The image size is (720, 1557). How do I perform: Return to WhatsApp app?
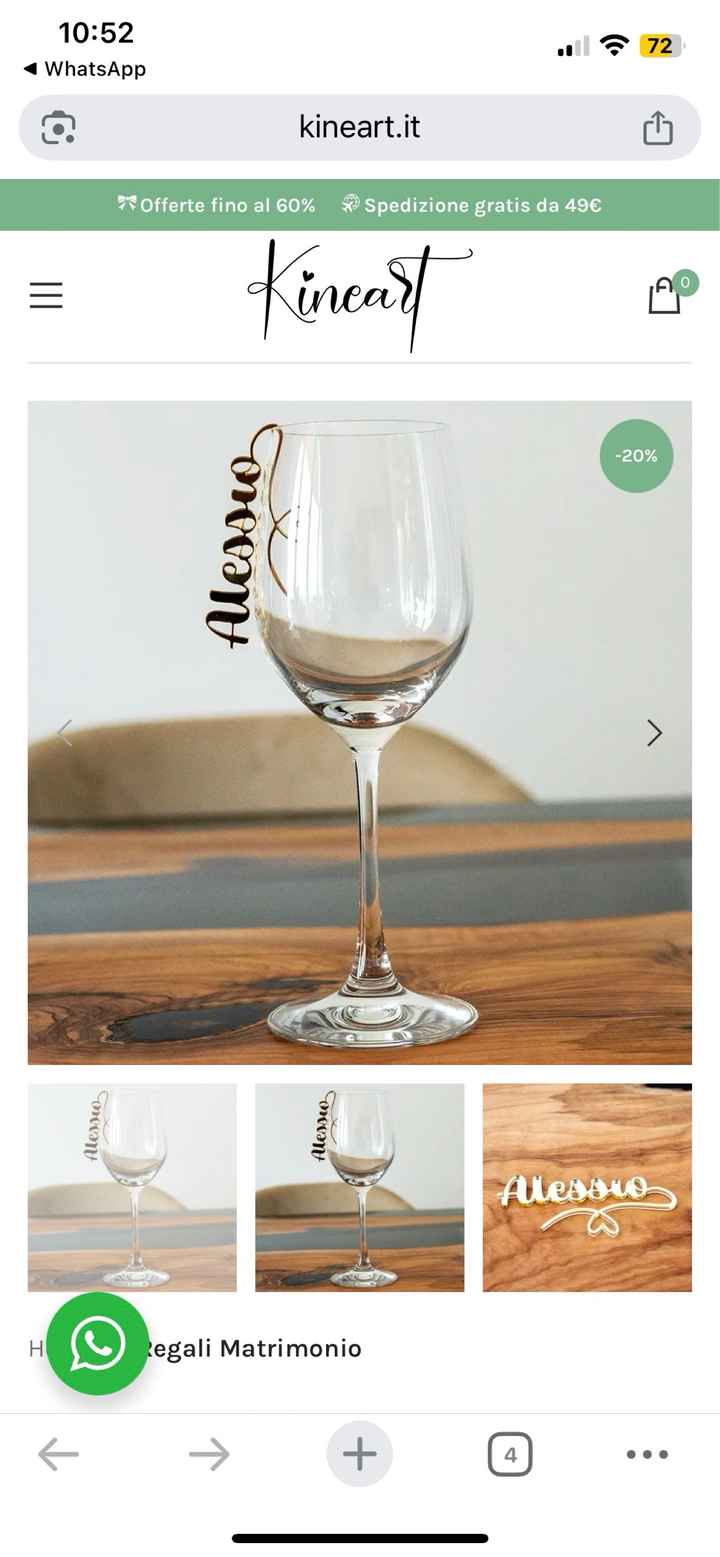point(85,69)
